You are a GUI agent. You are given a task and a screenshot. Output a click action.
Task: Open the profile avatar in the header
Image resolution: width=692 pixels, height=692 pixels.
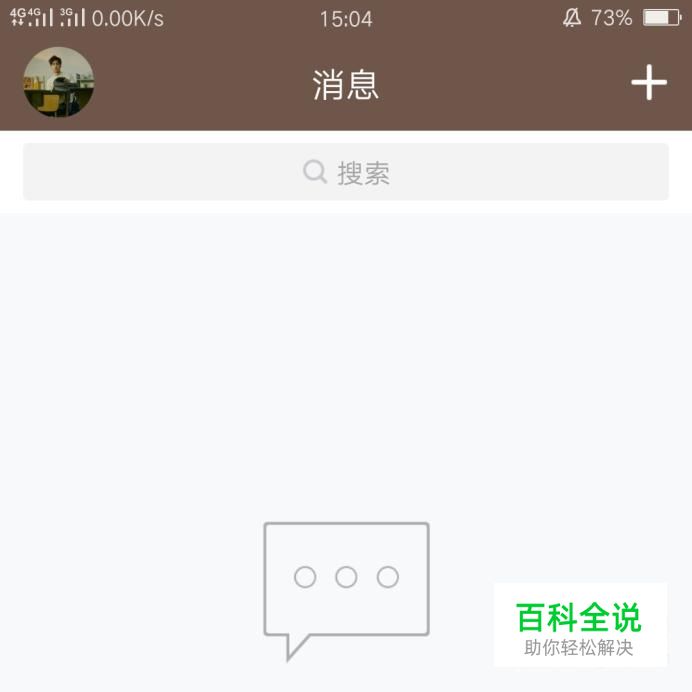[x=58, y=83]
